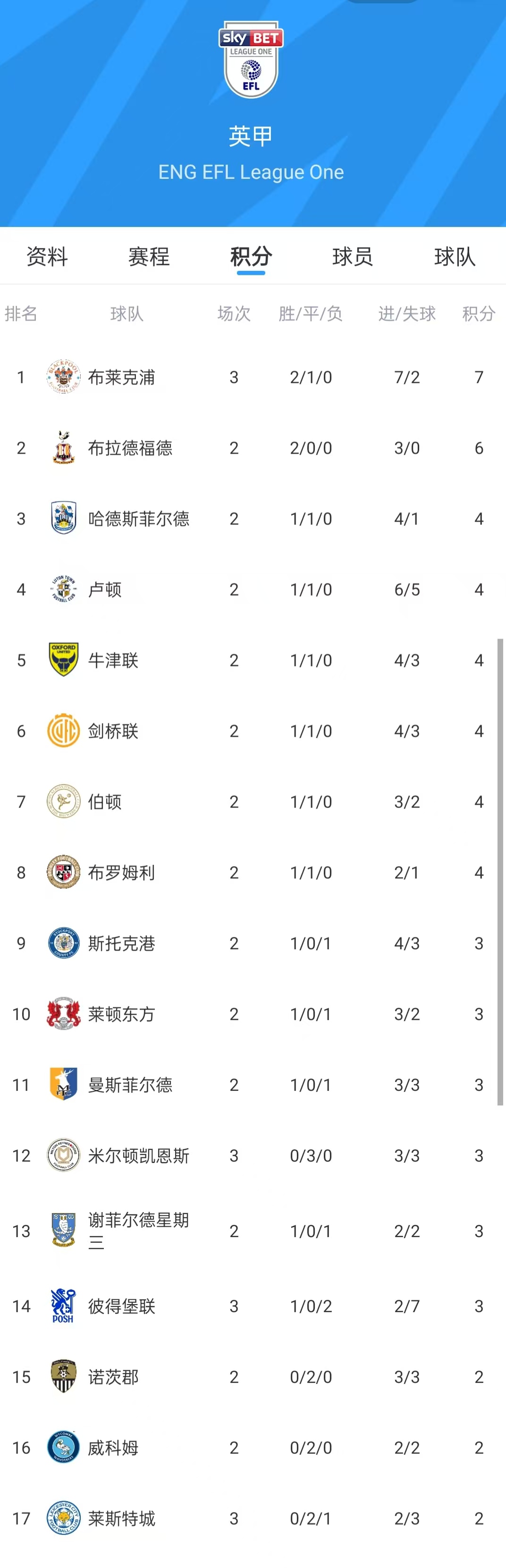The image size is (506, 1568).
Task: Open the 卢顿 team row
Action: point(253,589)
